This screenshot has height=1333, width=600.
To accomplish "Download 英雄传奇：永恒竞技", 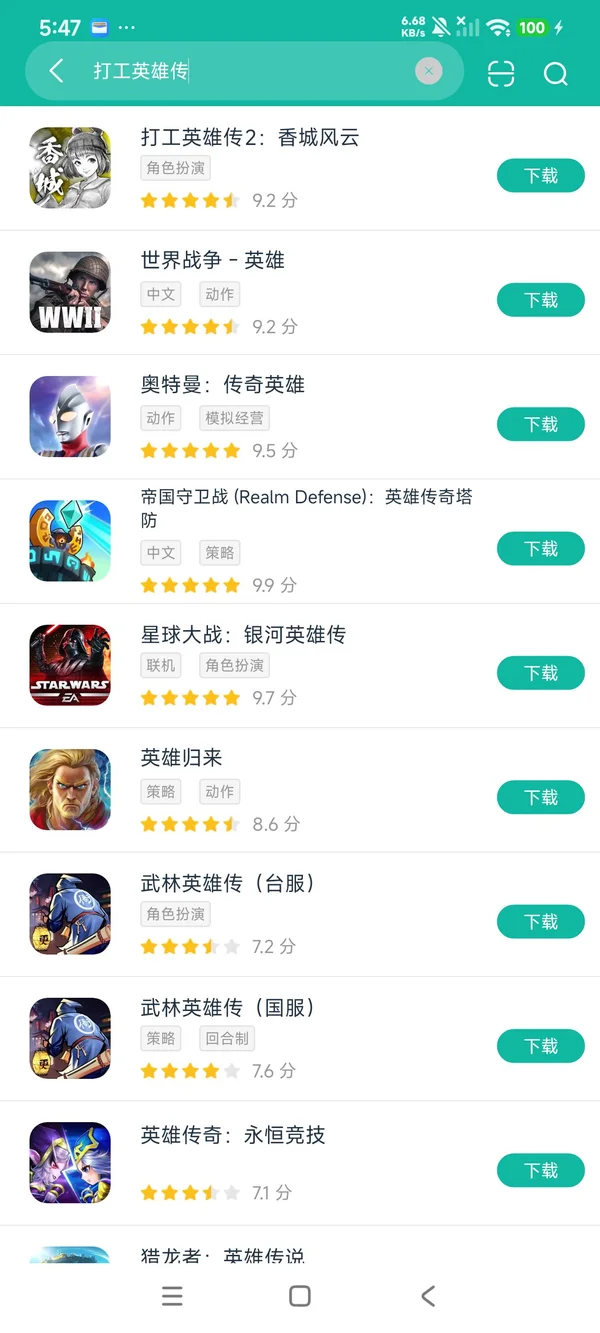I will (540, 1170).
